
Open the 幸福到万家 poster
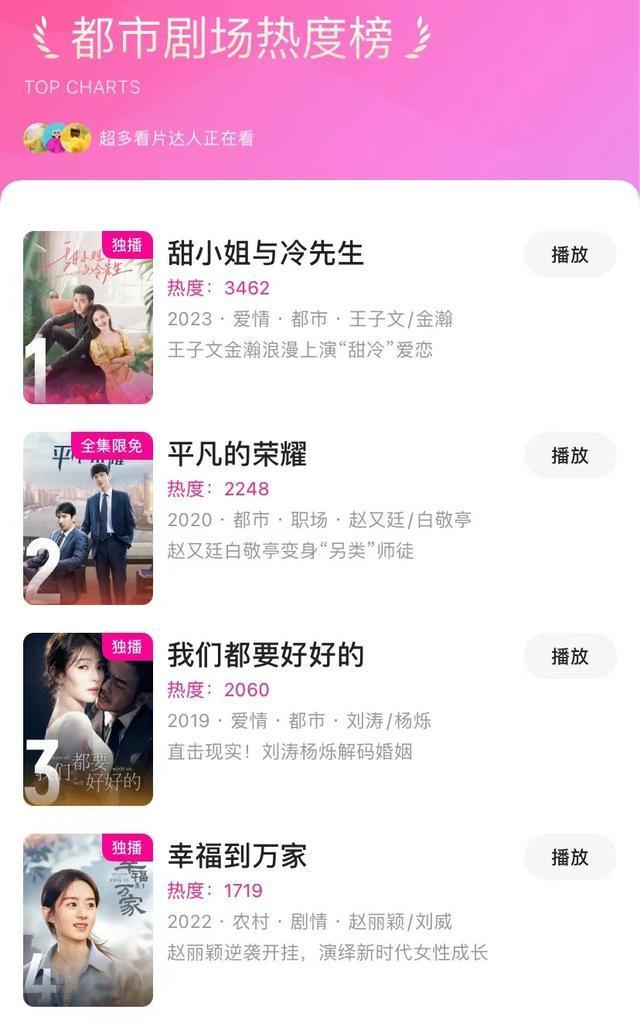[x=88, y=920]
